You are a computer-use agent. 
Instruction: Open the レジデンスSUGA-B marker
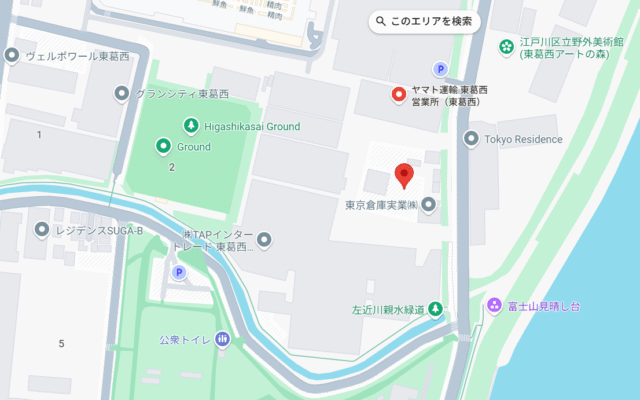coord(41,231)
